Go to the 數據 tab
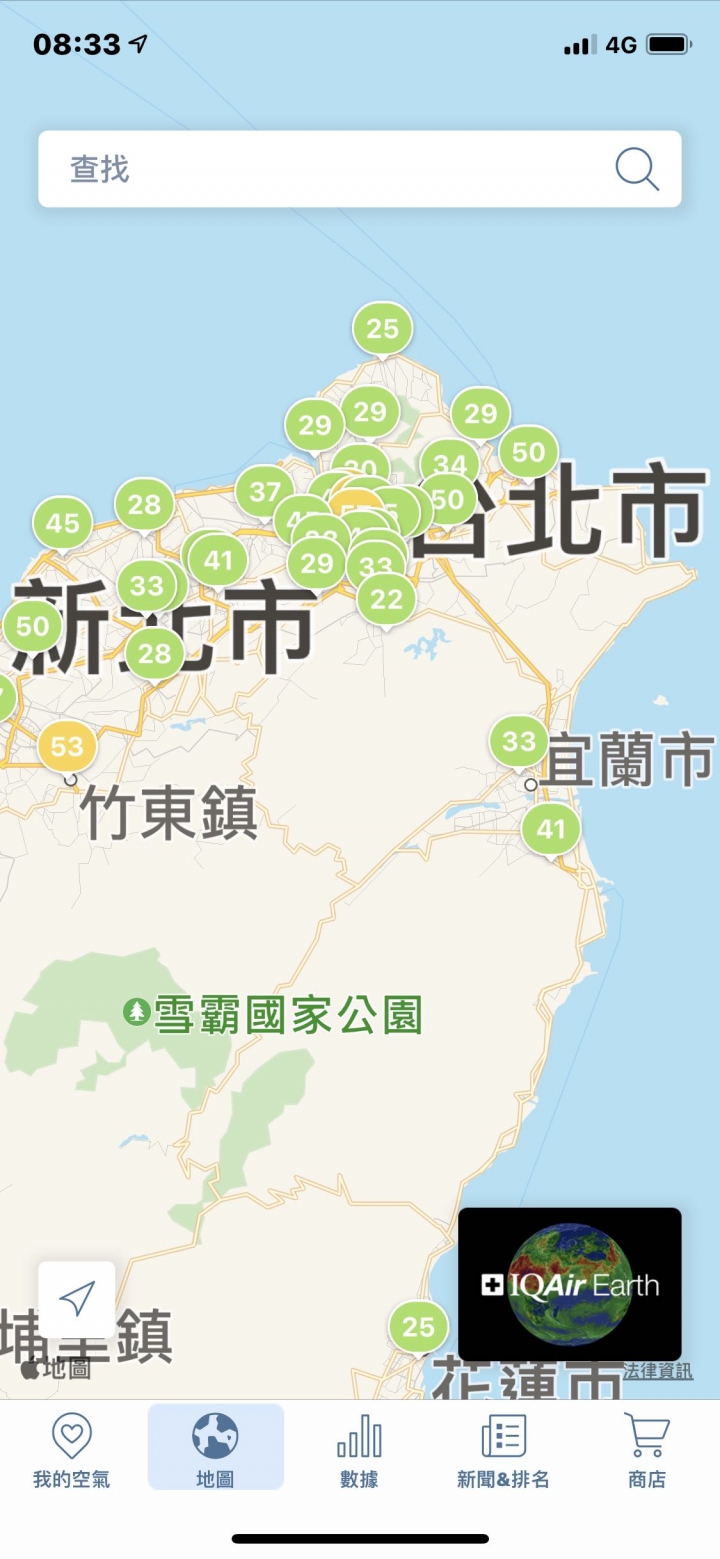Image resolution: width=720 pixels, height=1559 pixels. tap(359, 1449)
